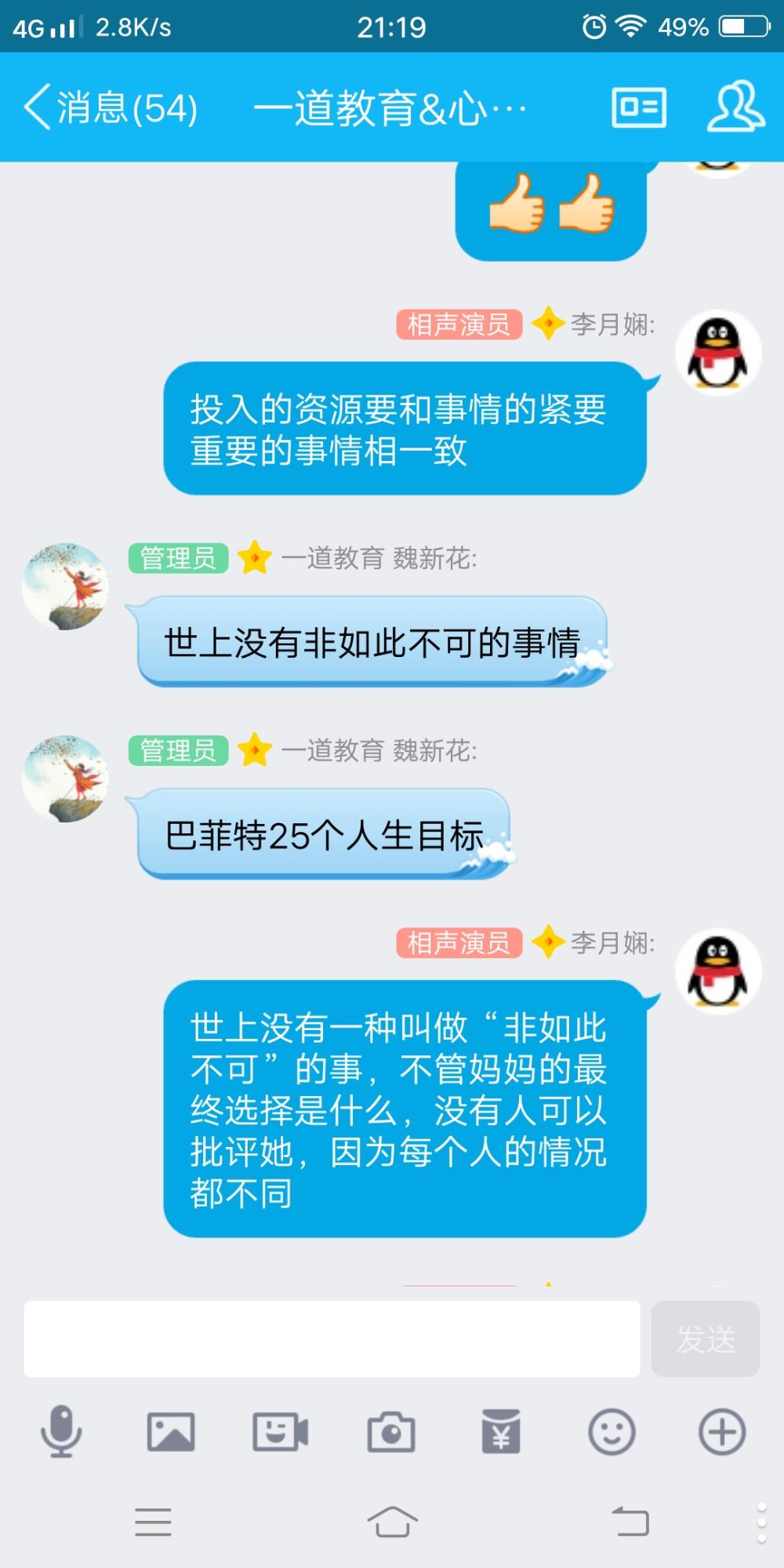Open the image gallery picker
Image resolution: width=784 pixels, height=1568 pixels.
(x=171, y=1432)
